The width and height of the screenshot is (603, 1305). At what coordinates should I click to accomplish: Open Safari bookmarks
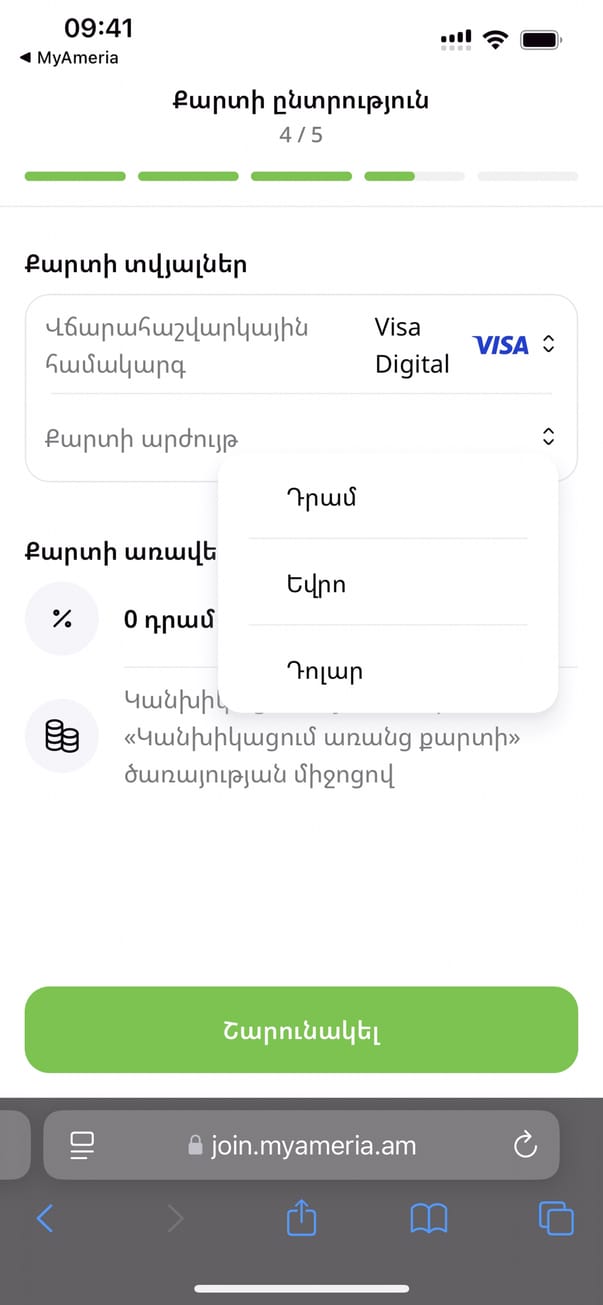(x=429, y=1218)
